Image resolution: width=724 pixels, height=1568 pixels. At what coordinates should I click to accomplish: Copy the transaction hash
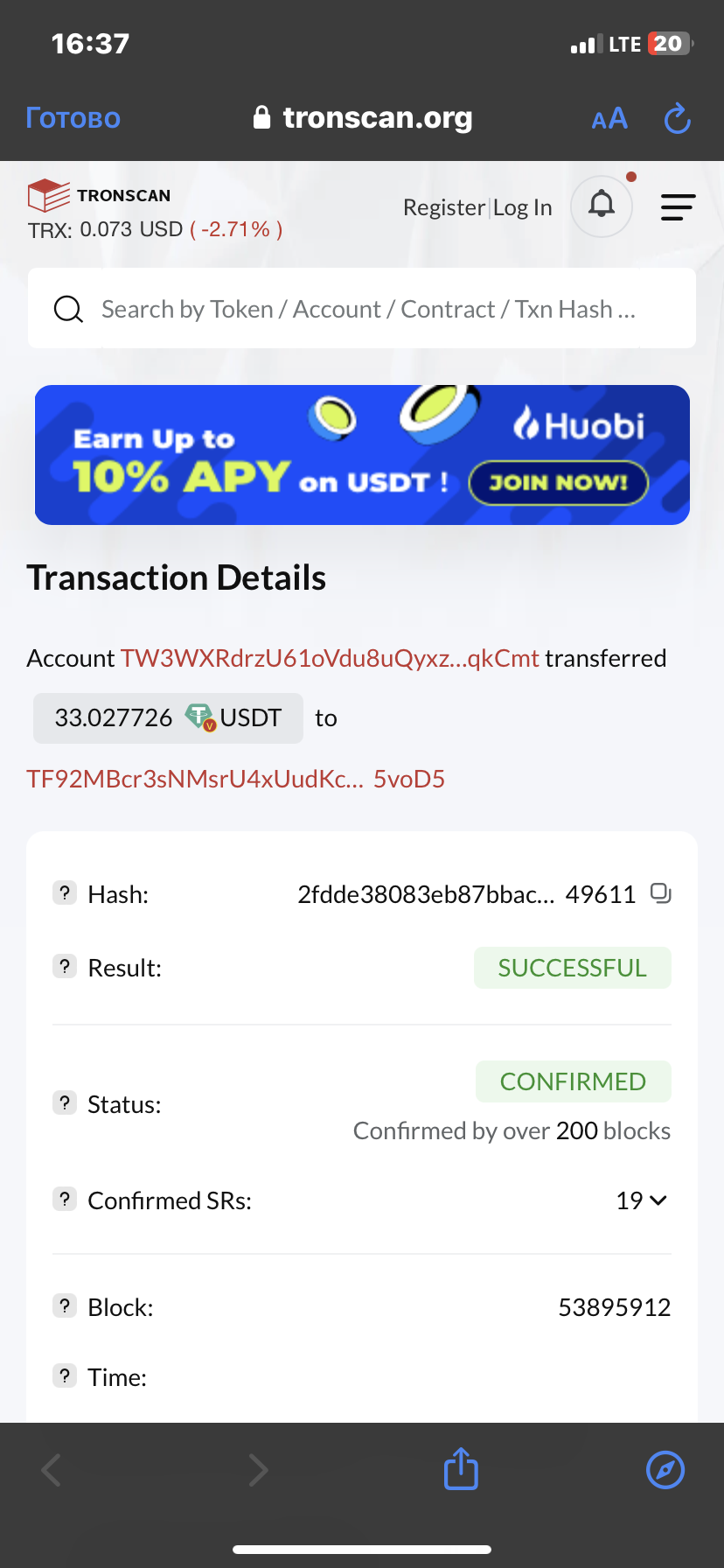point(660,893)
